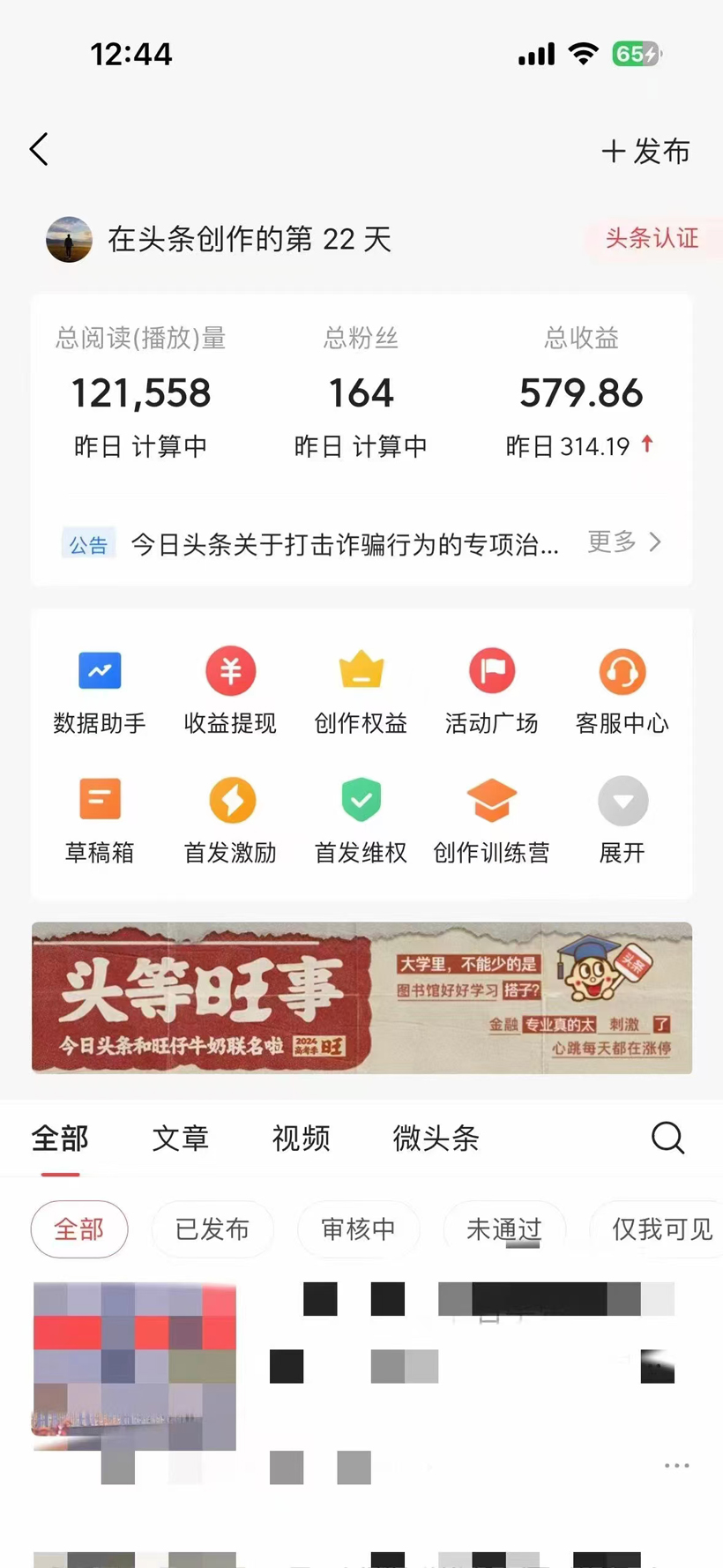This screenshot has height=1568, width=723.
Task: Switch to the 视频 tab
Action: pos(301,1139)
